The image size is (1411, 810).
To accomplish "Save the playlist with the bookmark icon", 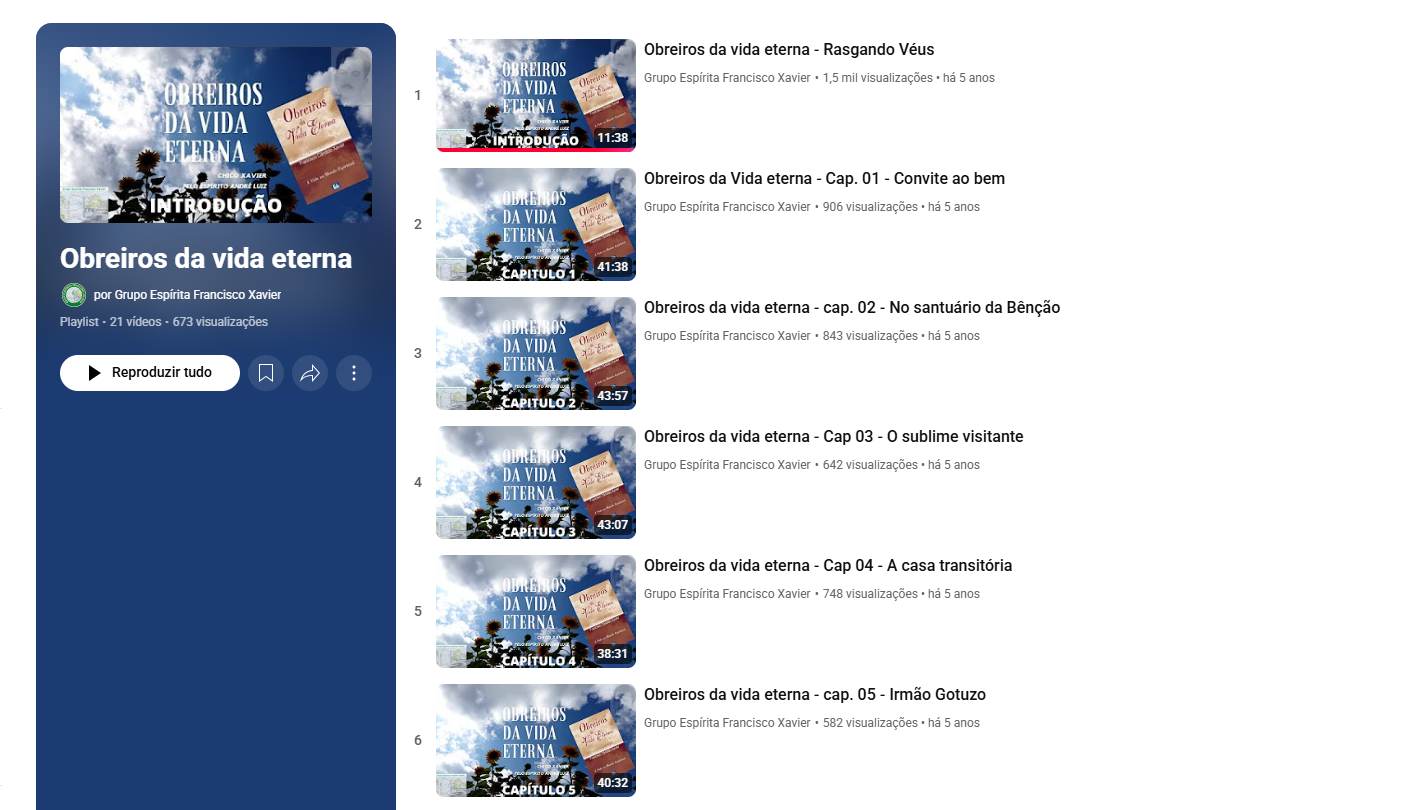I will point(266,373).
